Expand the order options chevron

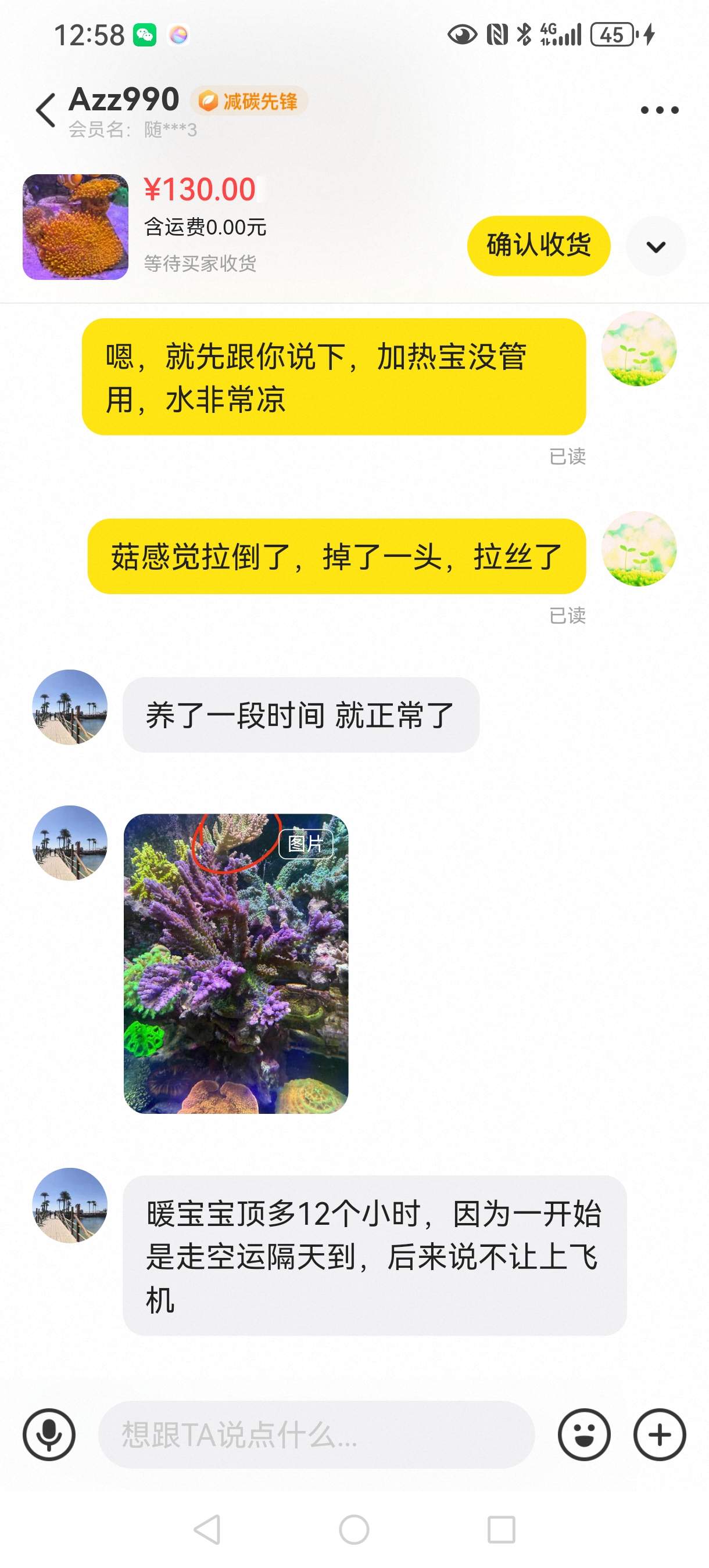[656, 246]
